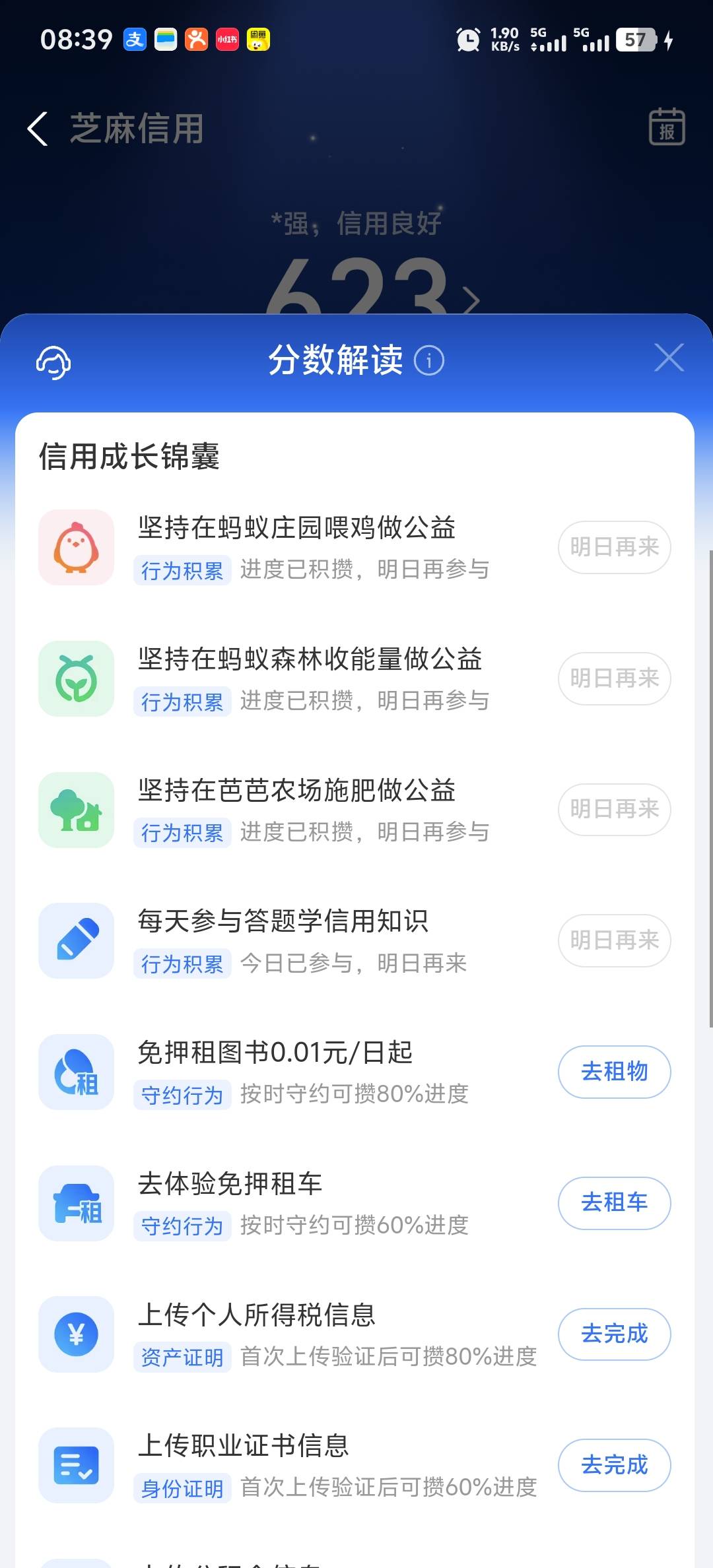Go back from 芝麻信用 page
This screenshot has height=1568, width=713.
click(x=38, y=128)
